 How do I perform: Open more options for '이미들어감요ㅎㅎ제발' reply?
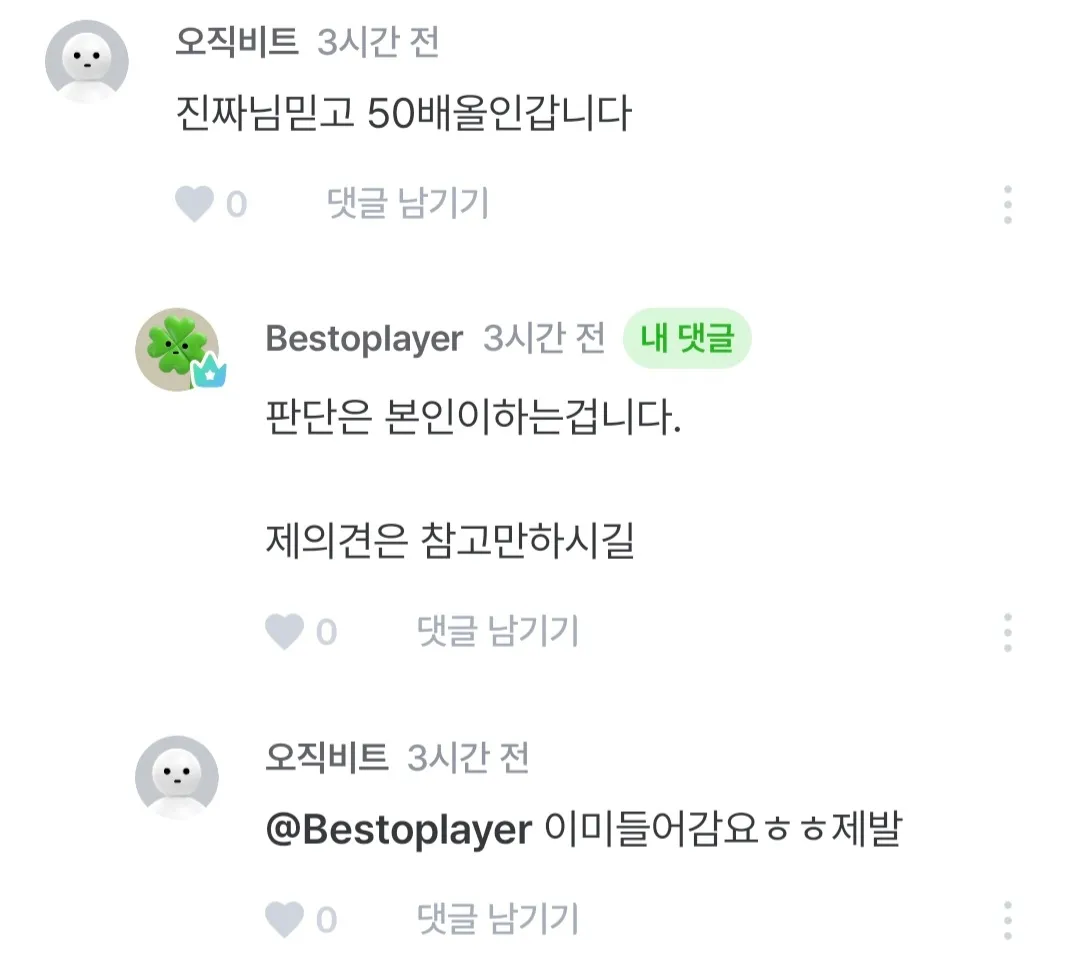click(x=1007, y=919)
